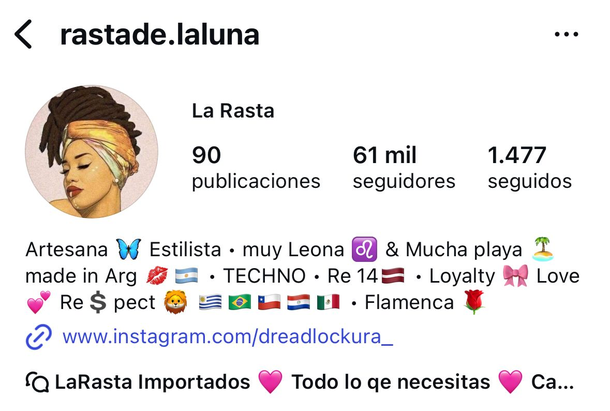The image size is (610, 411).
Task: Open the three-dot overflow menu
Action: (566, 35)
